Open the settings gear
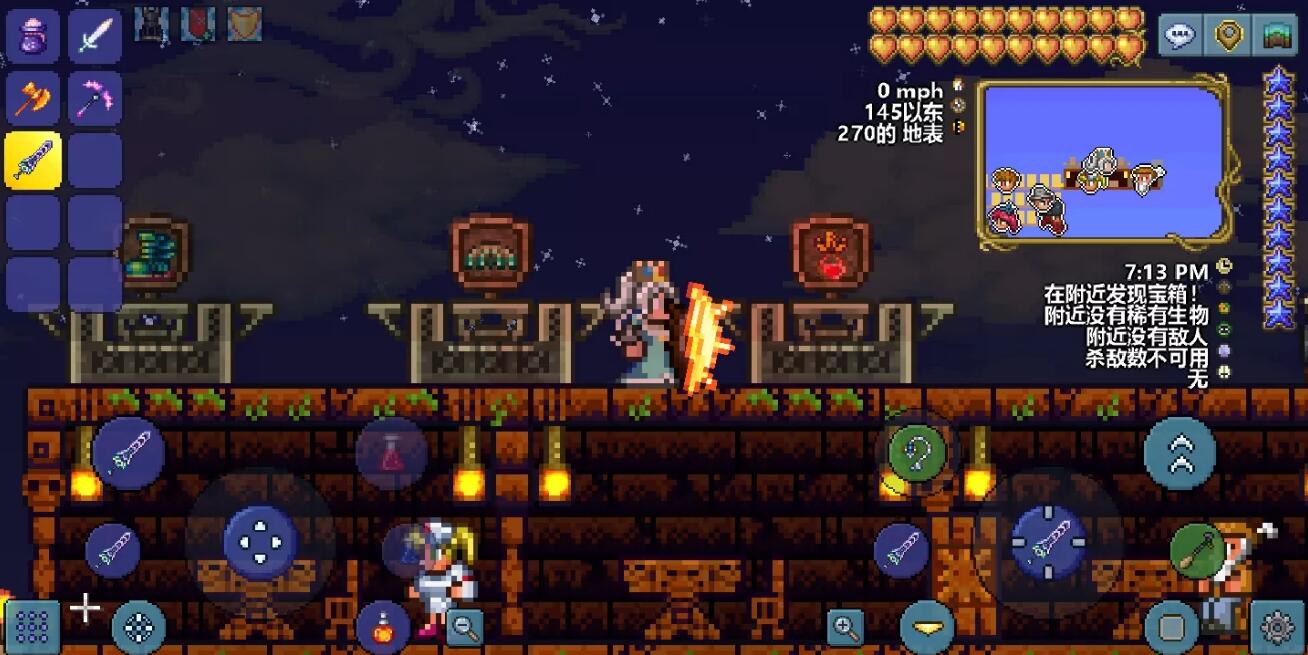This screenshot has height=655, width=1308. (x=1277, y=627)
